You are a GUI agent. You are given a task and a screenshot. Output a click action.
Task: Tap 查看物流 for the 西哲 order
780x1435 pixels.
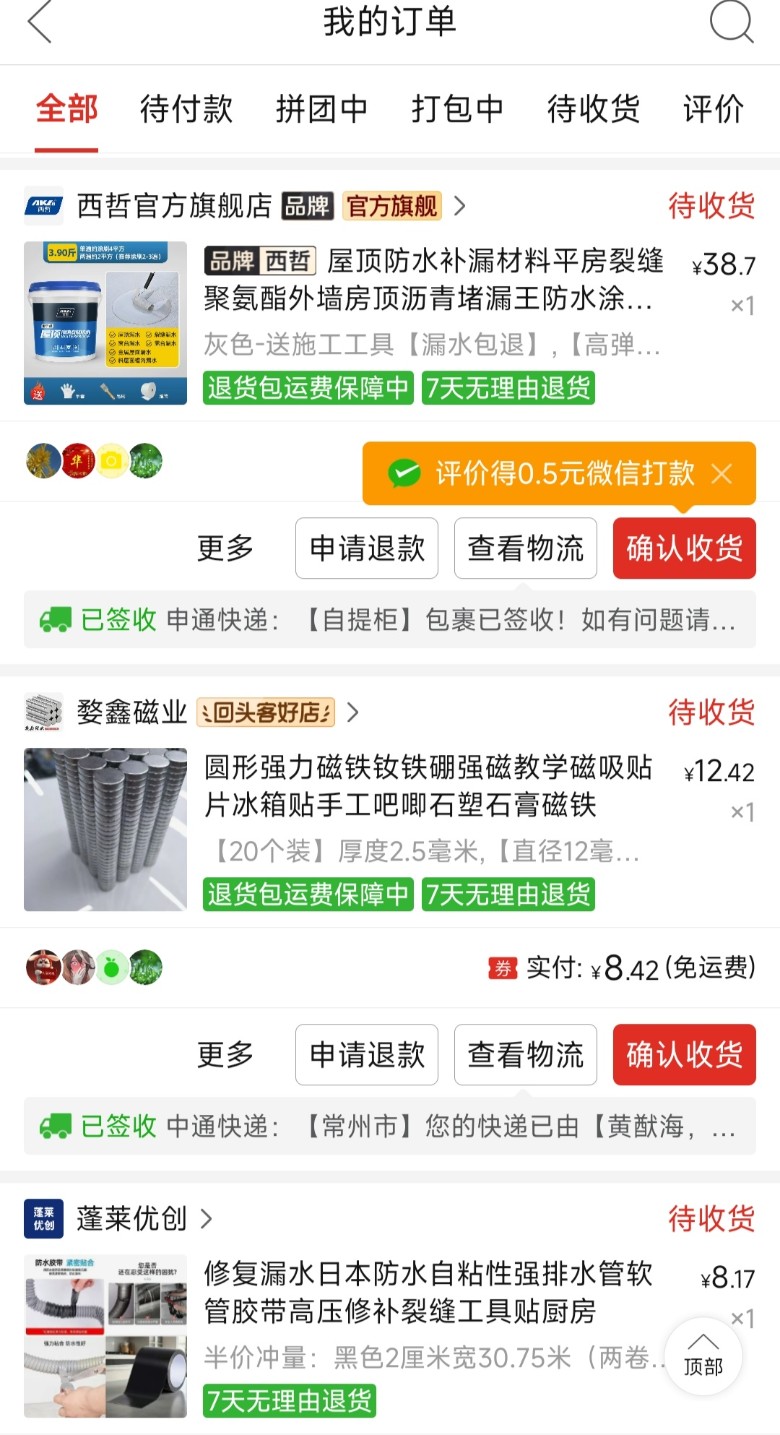526,548
